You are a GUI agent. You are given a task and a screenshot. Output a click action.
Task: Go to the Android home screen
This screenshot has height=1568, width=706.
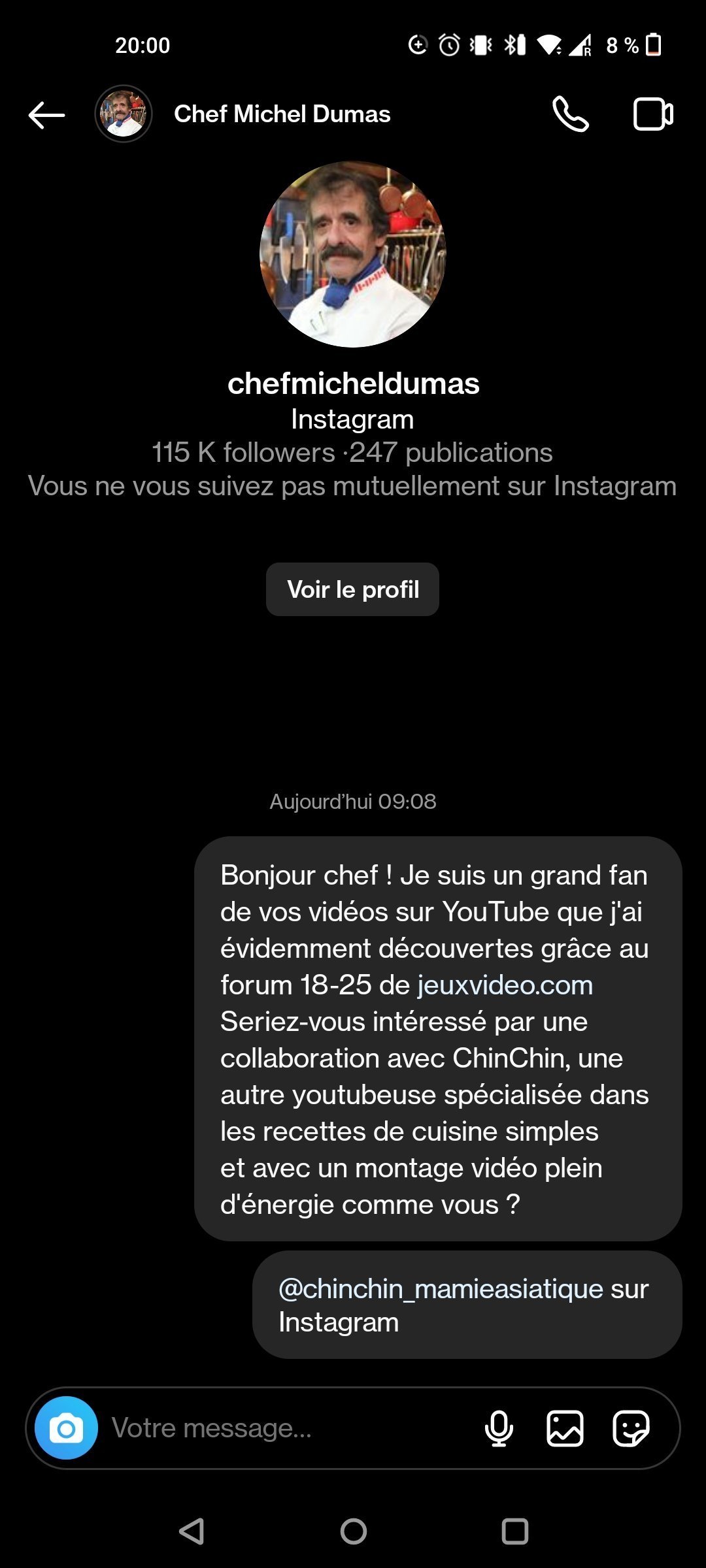pyautogui.click(x=353, y=1531)
